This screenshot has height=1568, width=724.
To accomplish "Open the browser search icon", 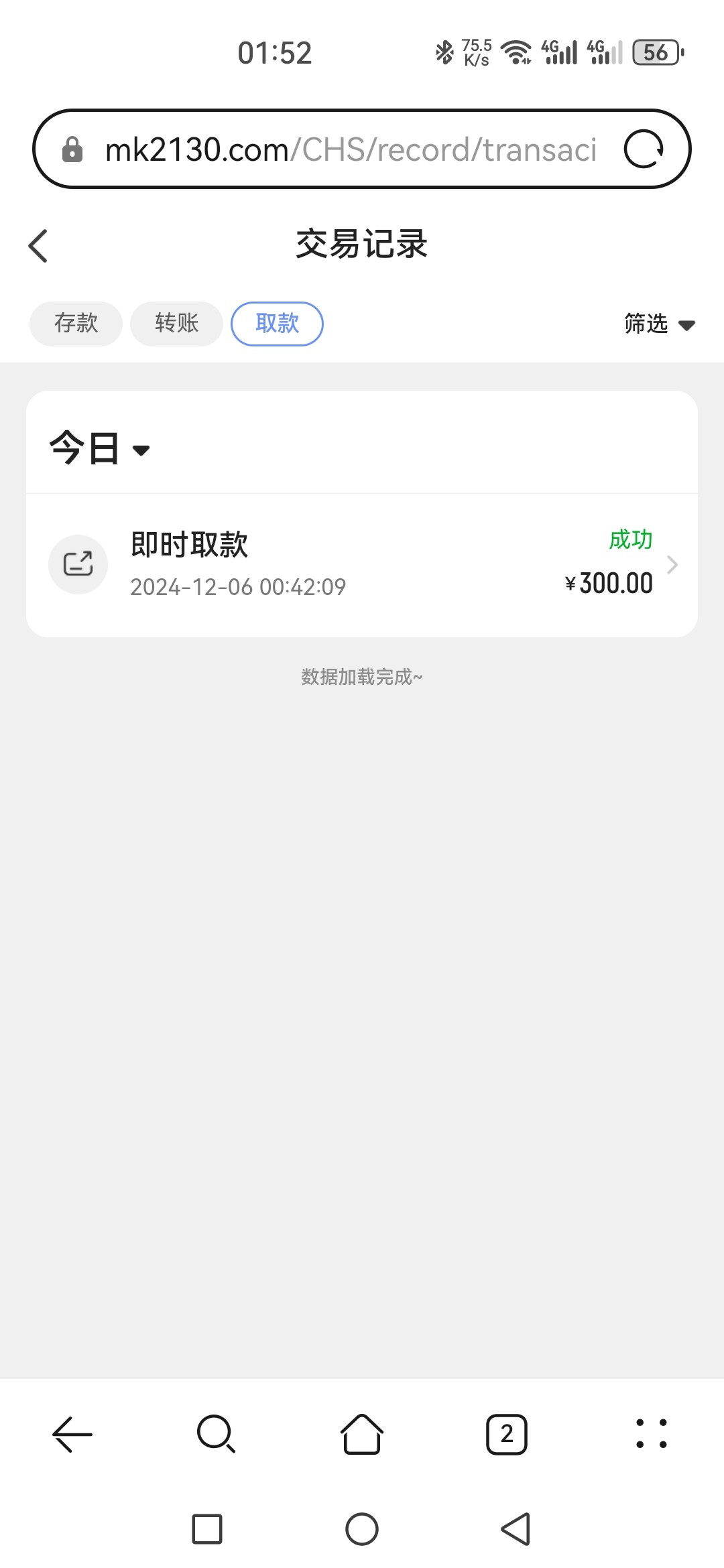I will tap(217, 1434).
